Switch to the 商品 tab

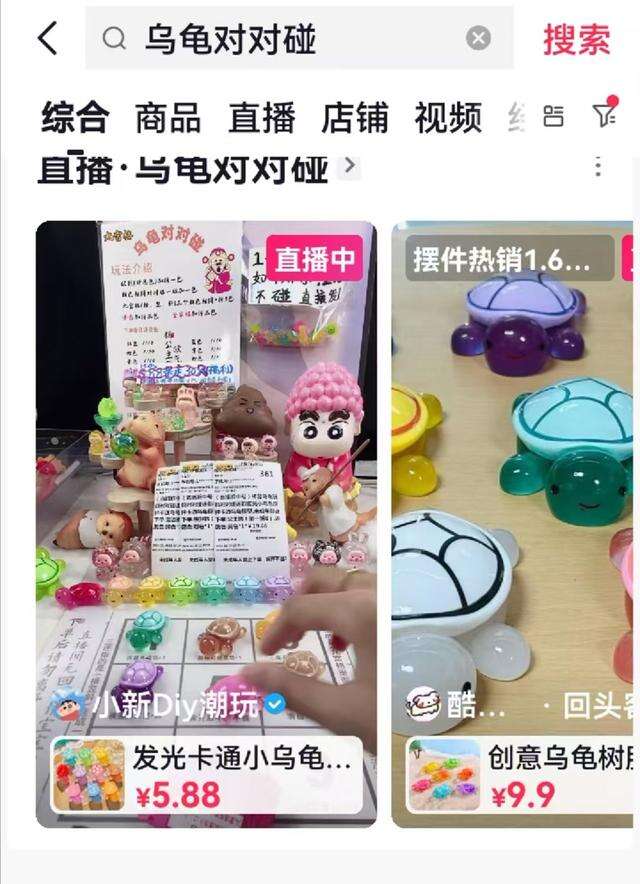coord(168,117)
